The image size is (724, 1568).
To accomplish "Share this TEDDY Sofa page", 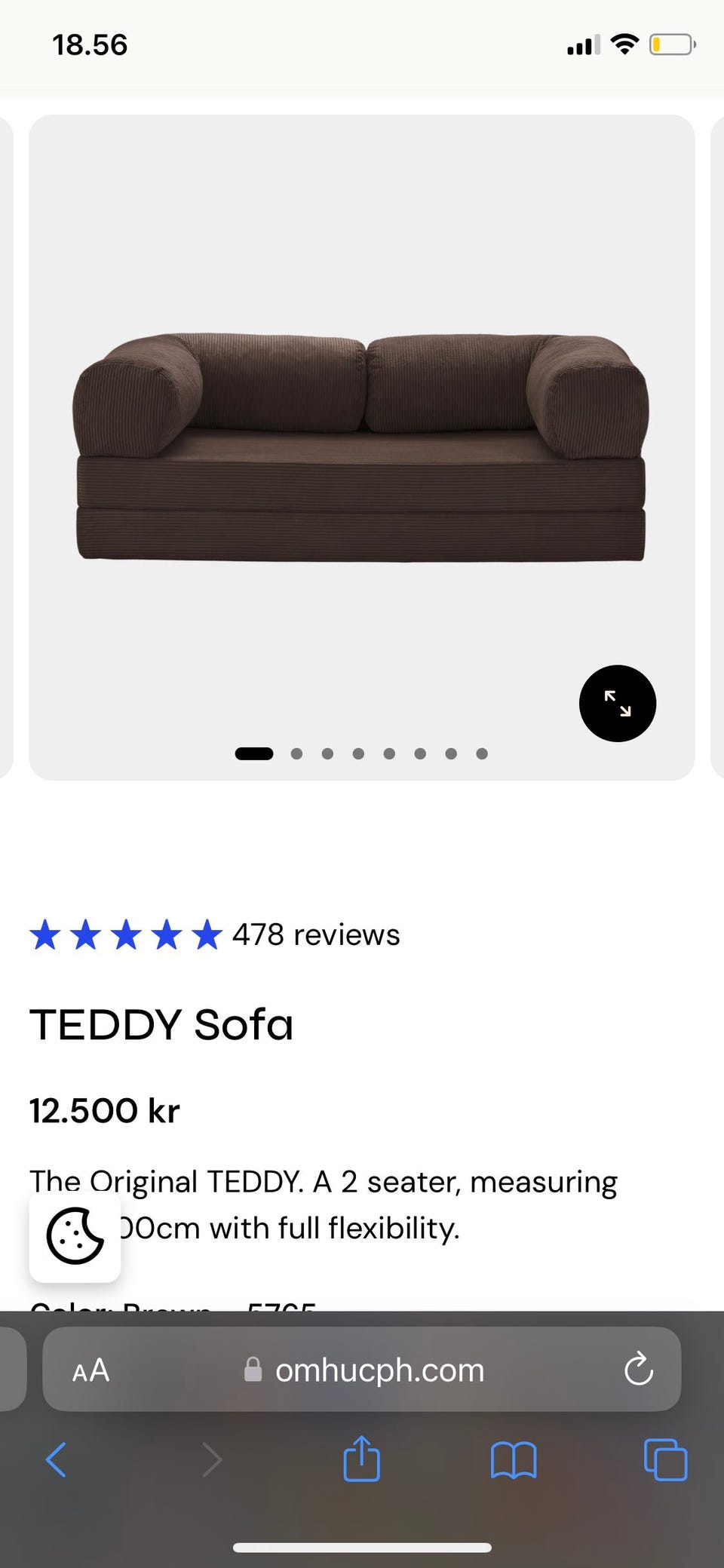I will point(361,1459).
